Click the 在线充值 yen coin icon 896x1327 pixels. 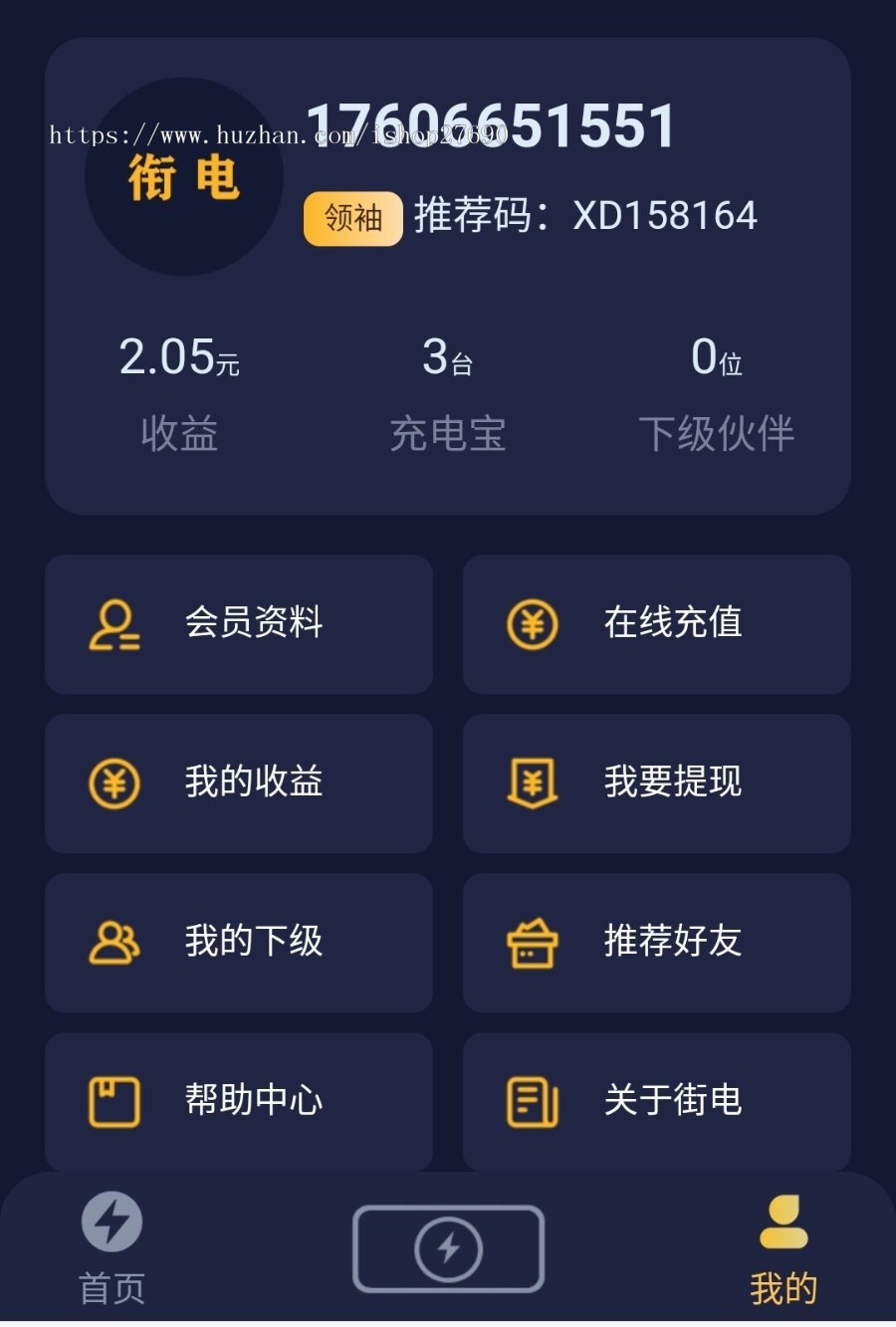533,624
